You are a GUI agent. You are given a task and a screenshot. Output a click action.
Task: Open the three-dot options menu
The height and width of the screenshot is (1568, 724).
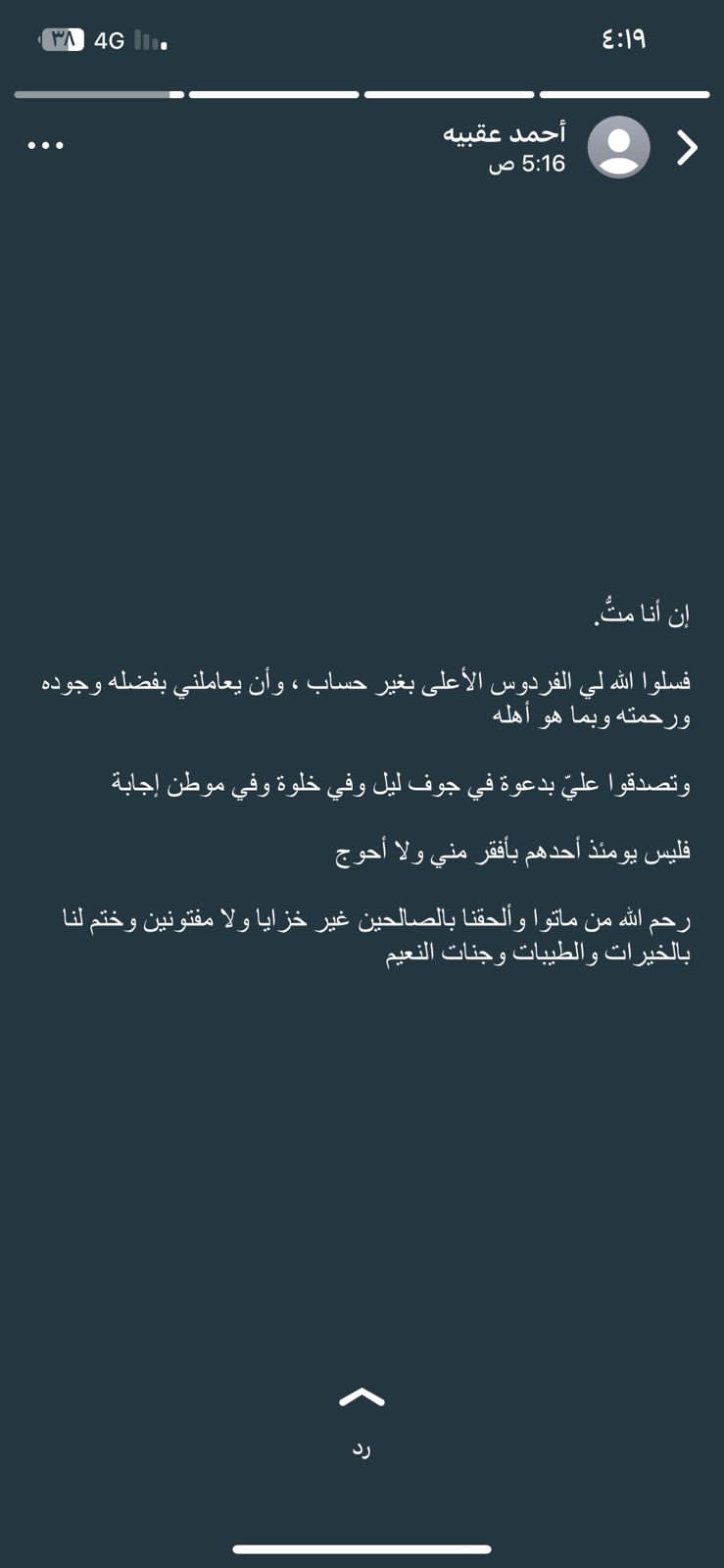click(46, 146)
